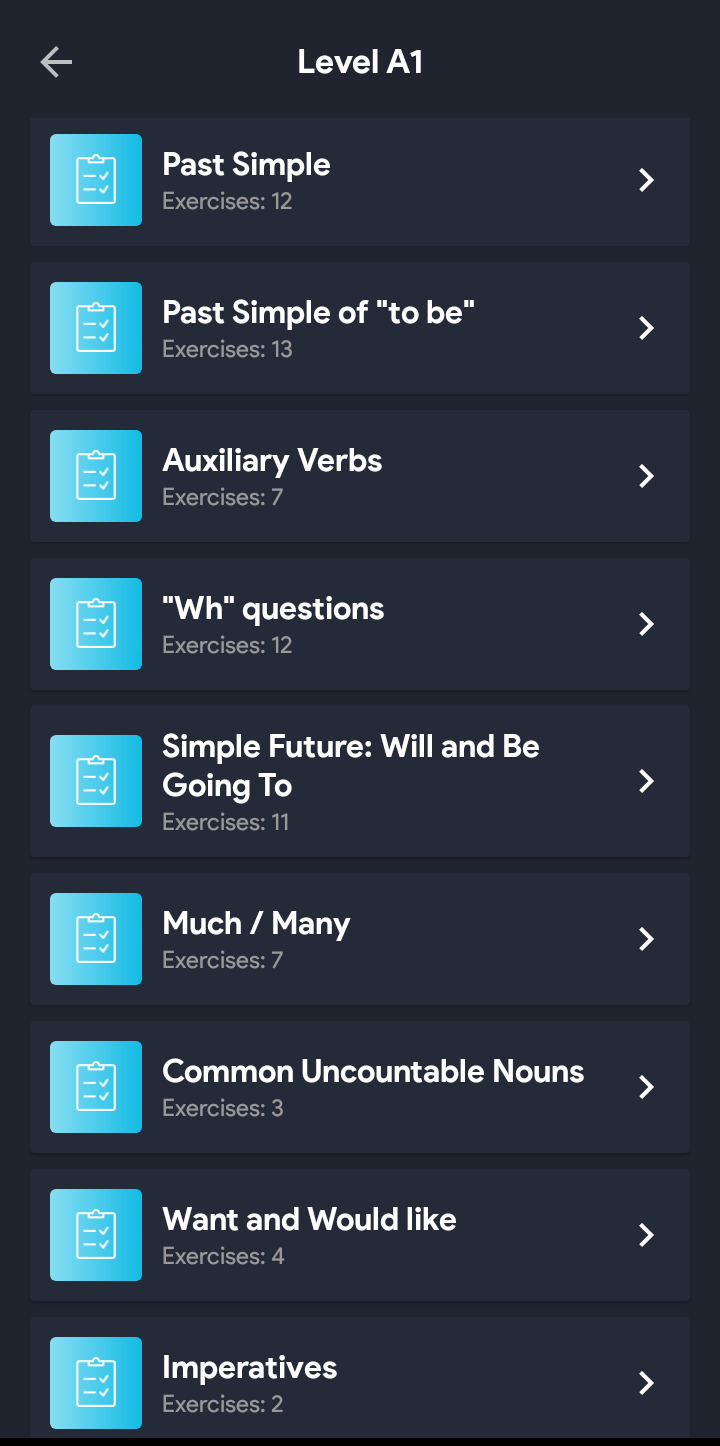Open Simple Future: Will and Be Going To
Viewport: 720px width, 1446px height.
pyautogui.click(x=360, y=781)
